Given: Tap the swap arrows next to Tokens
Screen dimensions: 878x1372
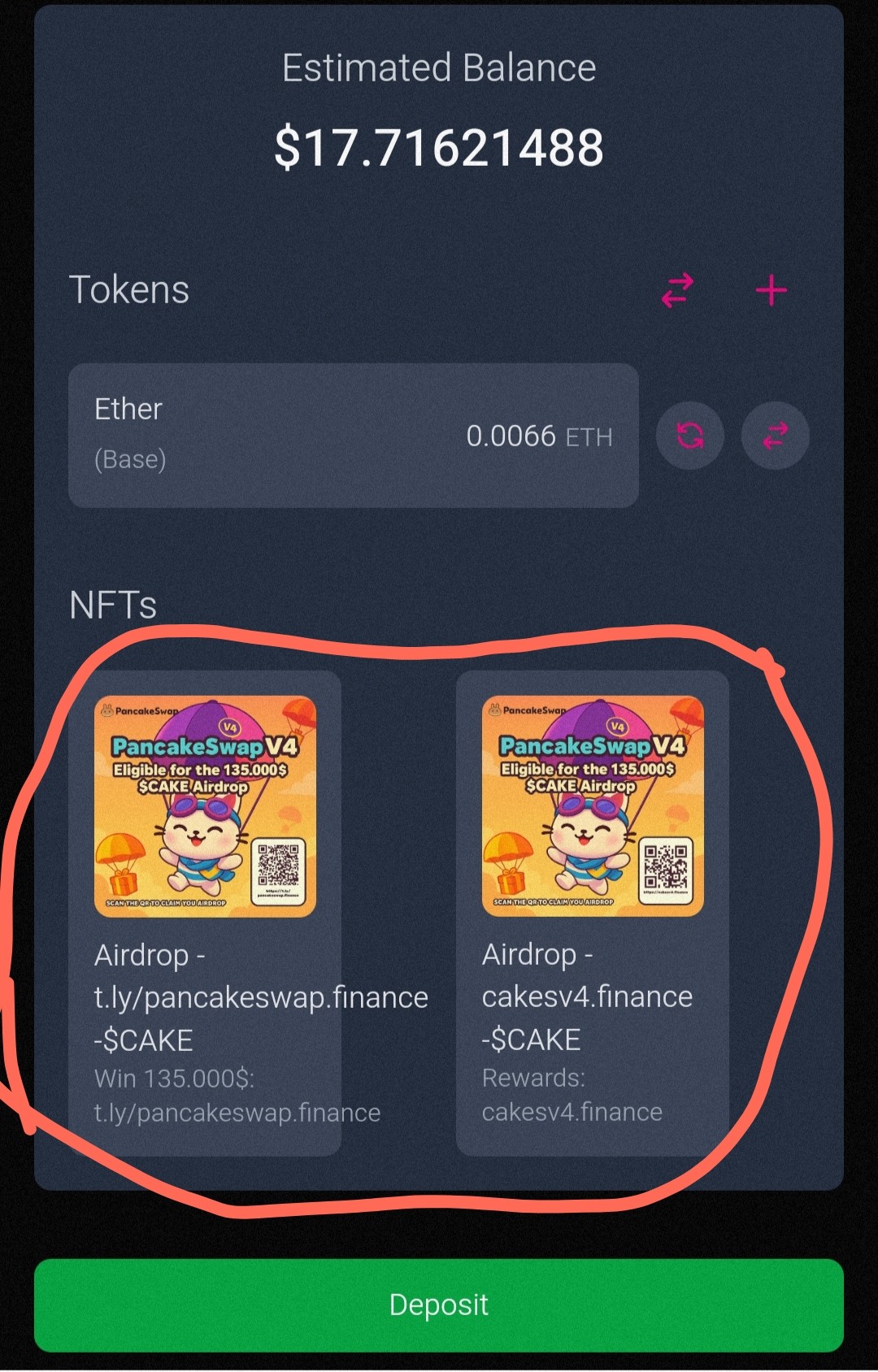Looking at the screenshot, I should coord(677,290).
